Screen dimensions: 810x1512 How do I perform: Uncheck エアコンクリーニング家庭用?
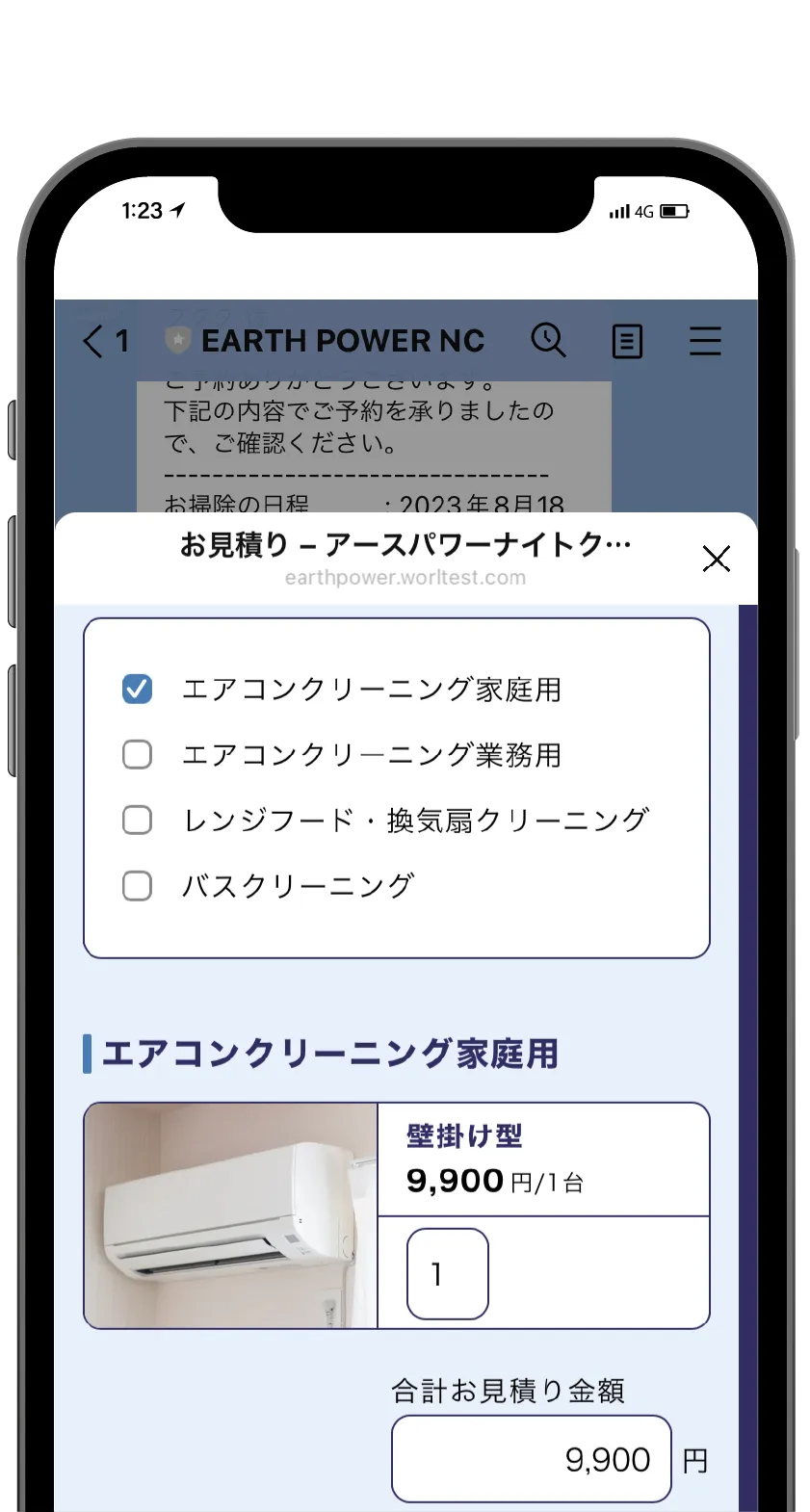point(137,689)
